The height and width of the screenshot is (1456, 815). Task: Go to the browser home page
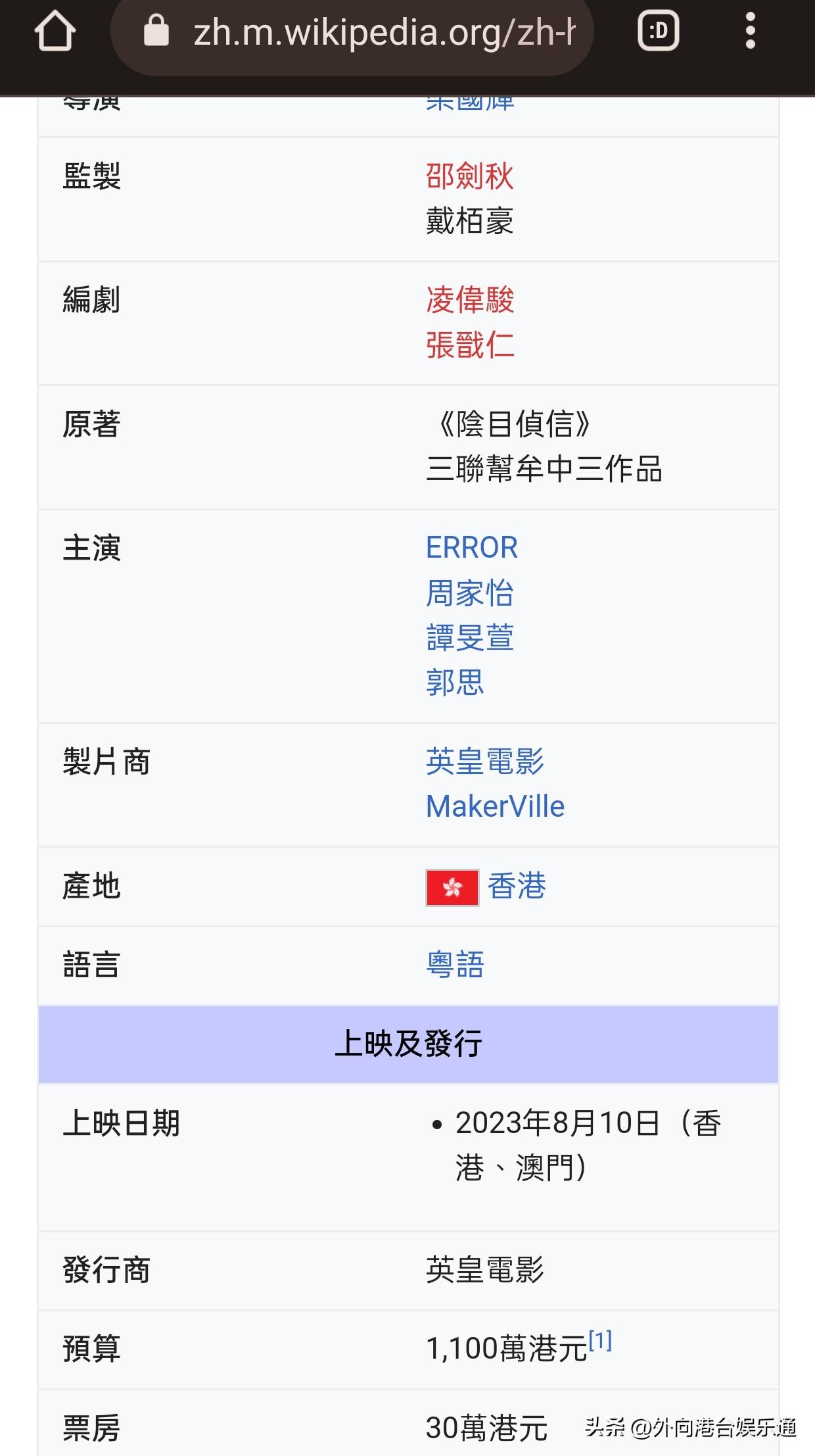tap(55, 31)
